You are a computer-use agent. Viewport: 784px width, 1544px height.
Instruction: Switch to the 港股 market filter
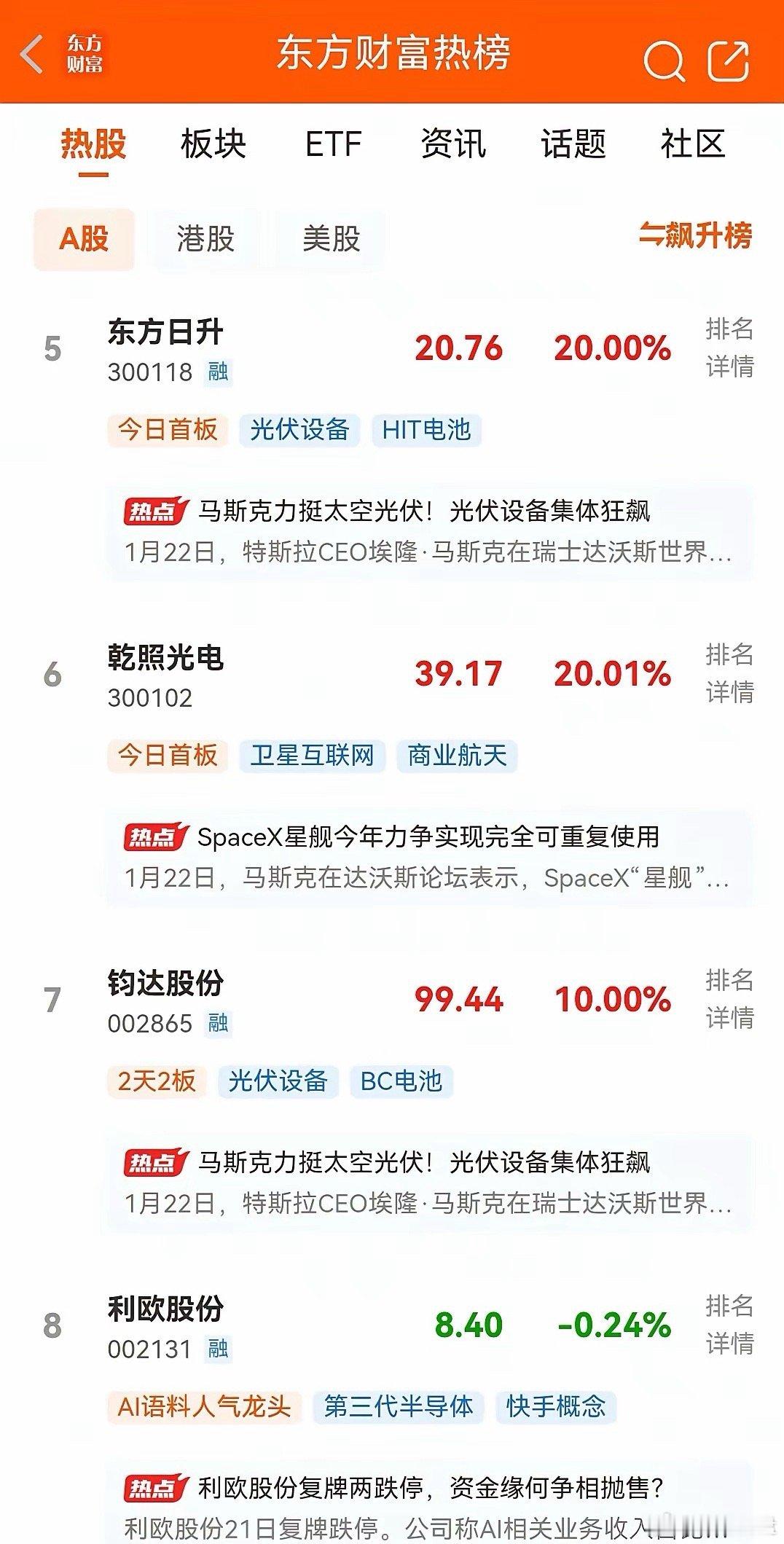(203, 238)
